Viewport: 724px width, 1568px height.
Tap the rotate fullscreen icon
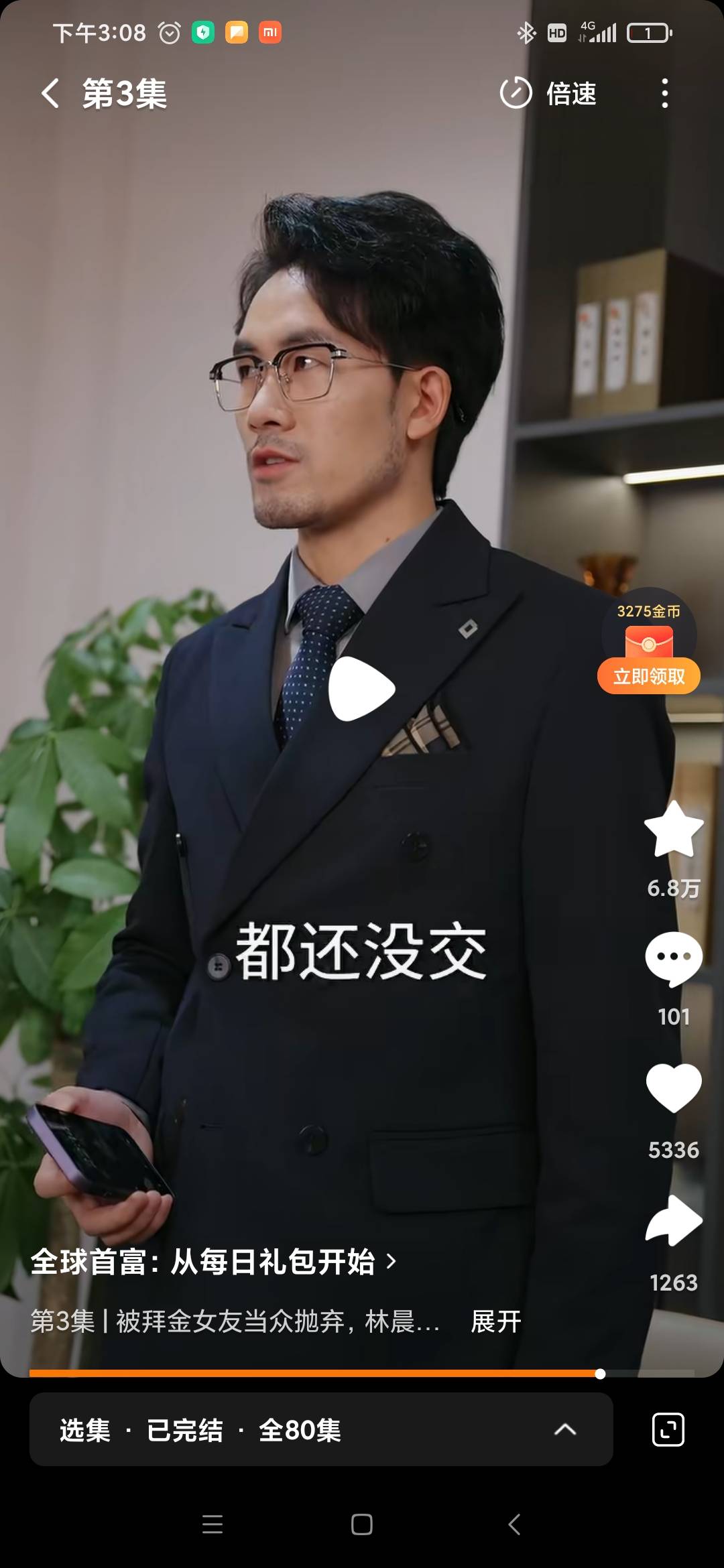668,1429
